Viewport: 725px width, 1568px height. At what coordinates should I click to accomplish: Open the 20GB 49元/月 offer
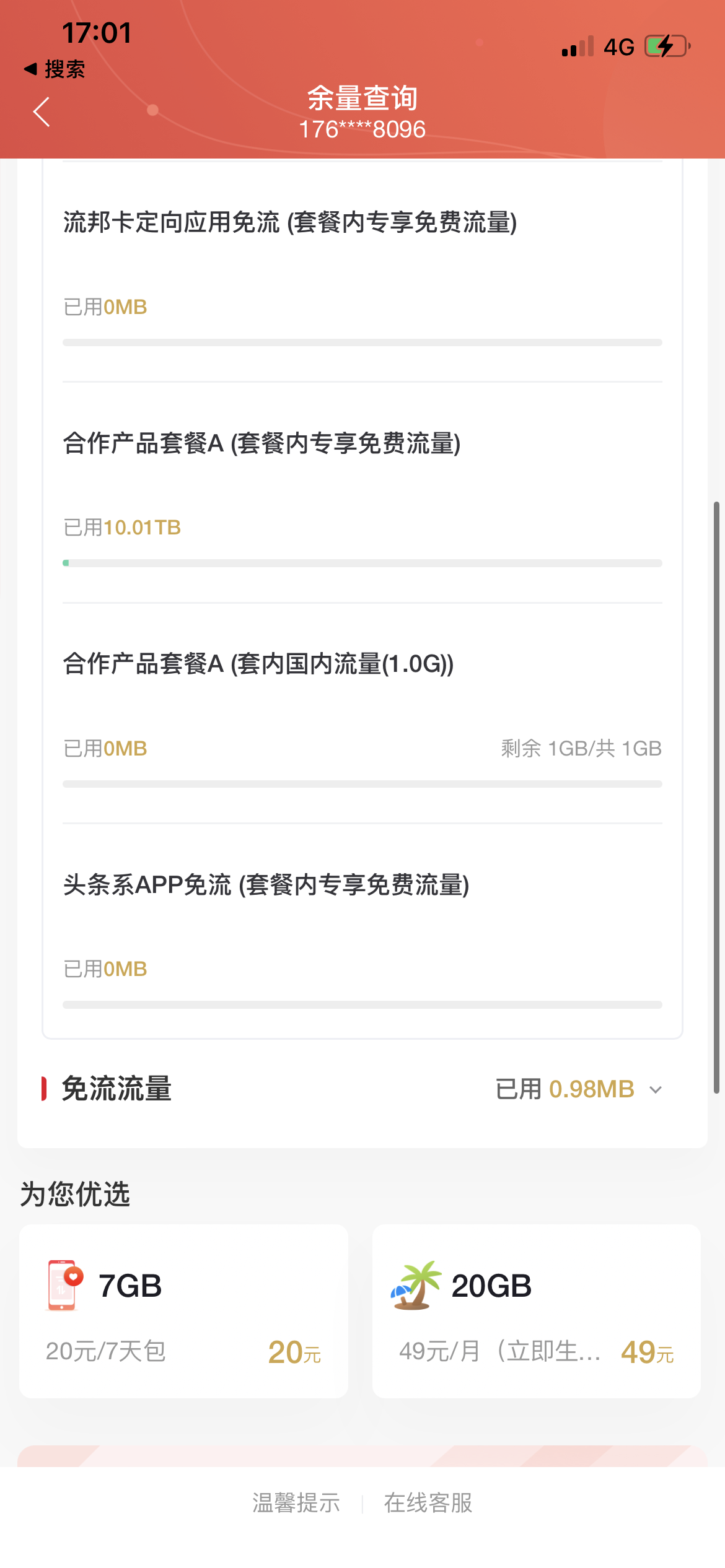pyautogui.click(x=536, y=1310)
